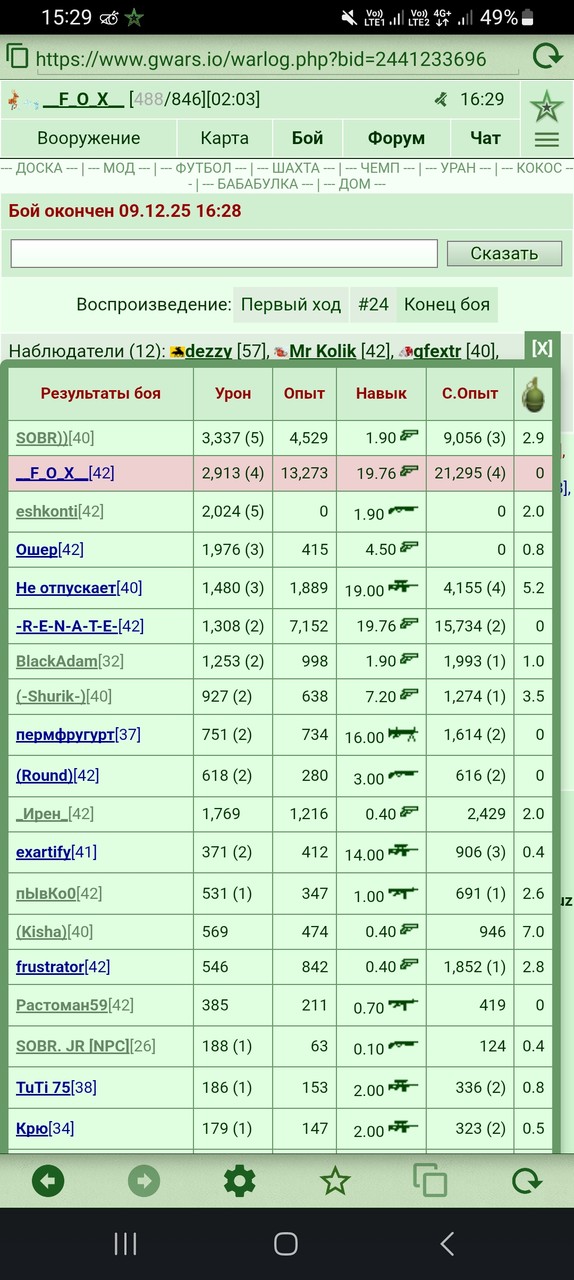This screenshot has height=1280, width=574.
Task: Open the hamburger menu below the star
Action: pos(547,139)
